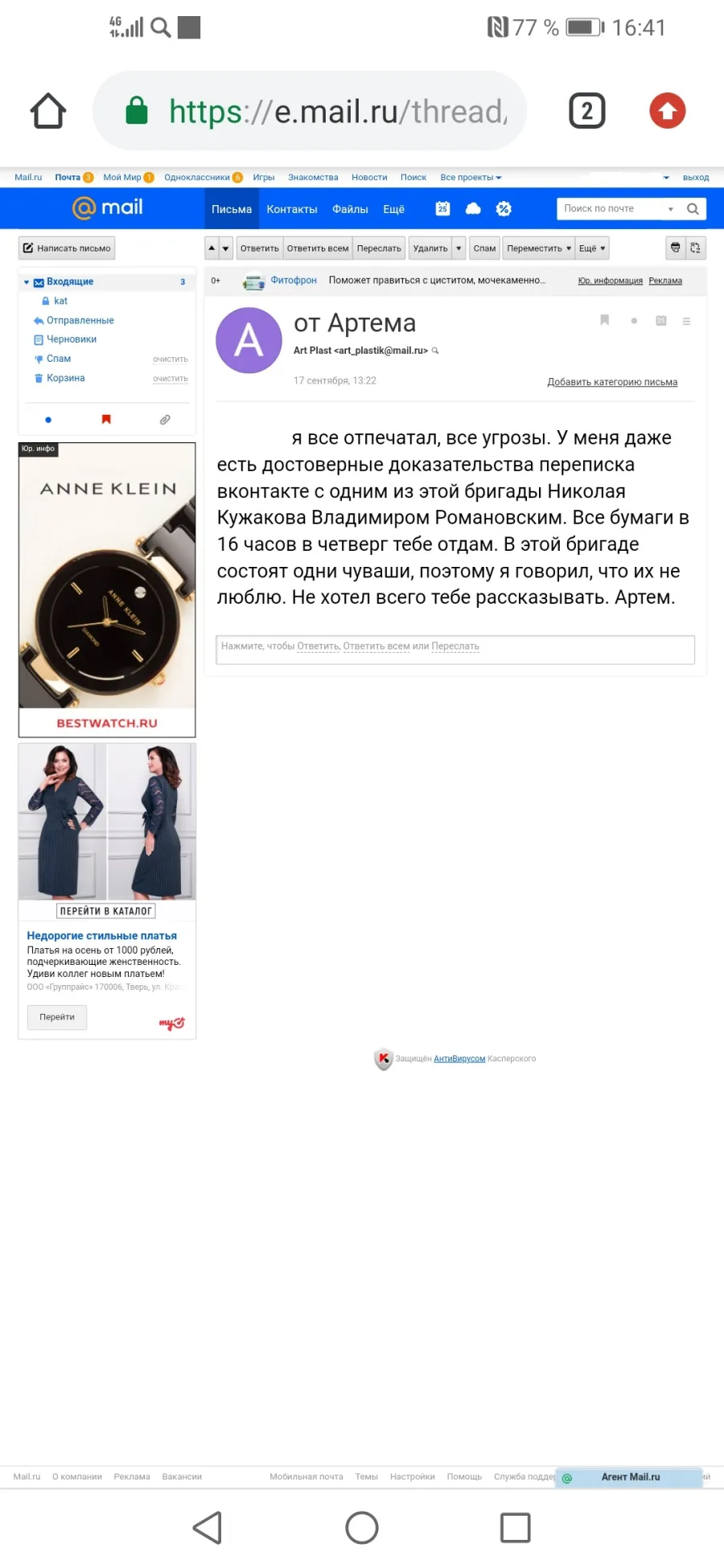The image size is (724, 1568).
Task: Choose Ответить всем in toolbar
Action: click(318, 248)
